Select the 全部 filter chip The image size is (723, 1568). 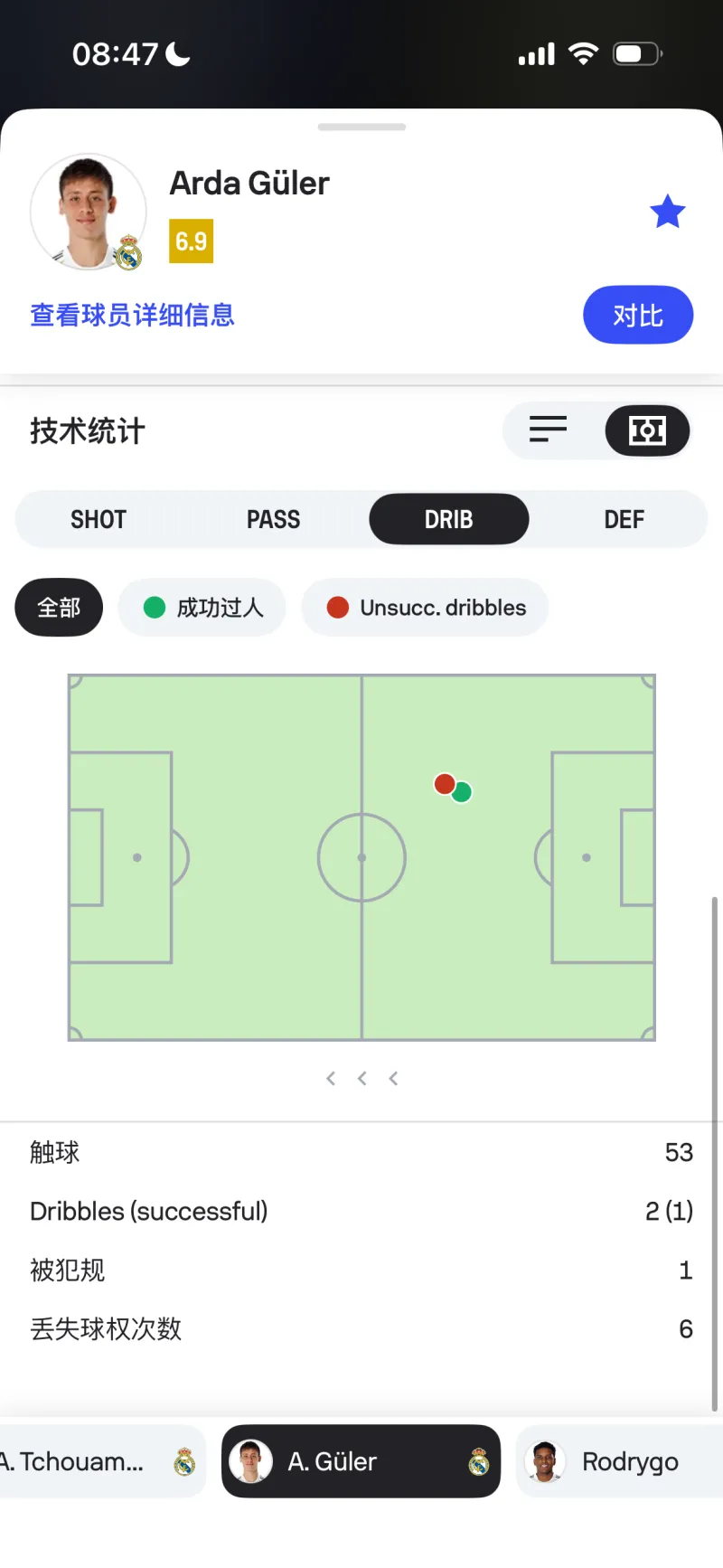click(59, 607)
